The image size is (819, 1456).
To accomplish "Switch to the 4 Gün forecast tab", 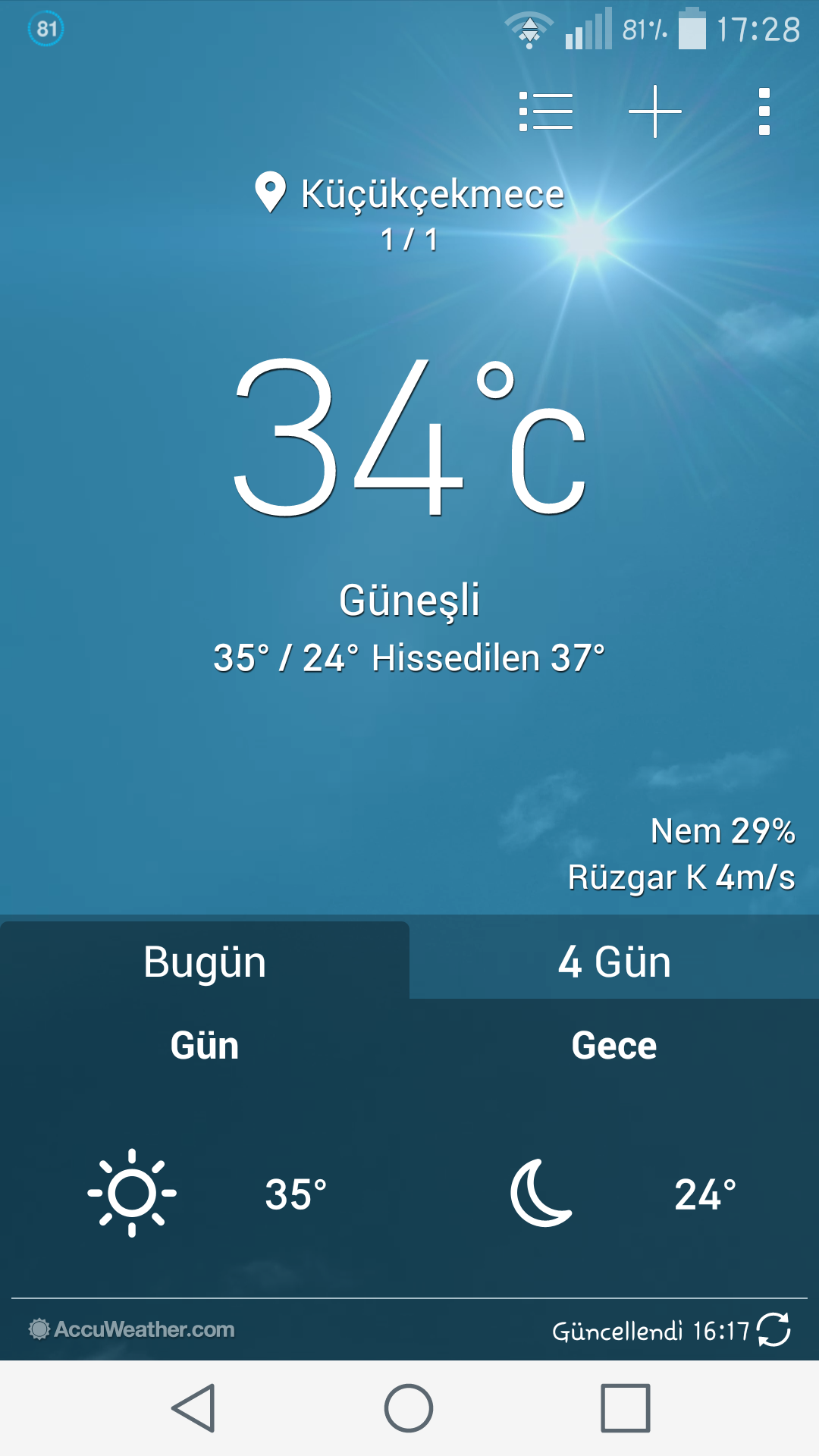I will tap(614, 961).
